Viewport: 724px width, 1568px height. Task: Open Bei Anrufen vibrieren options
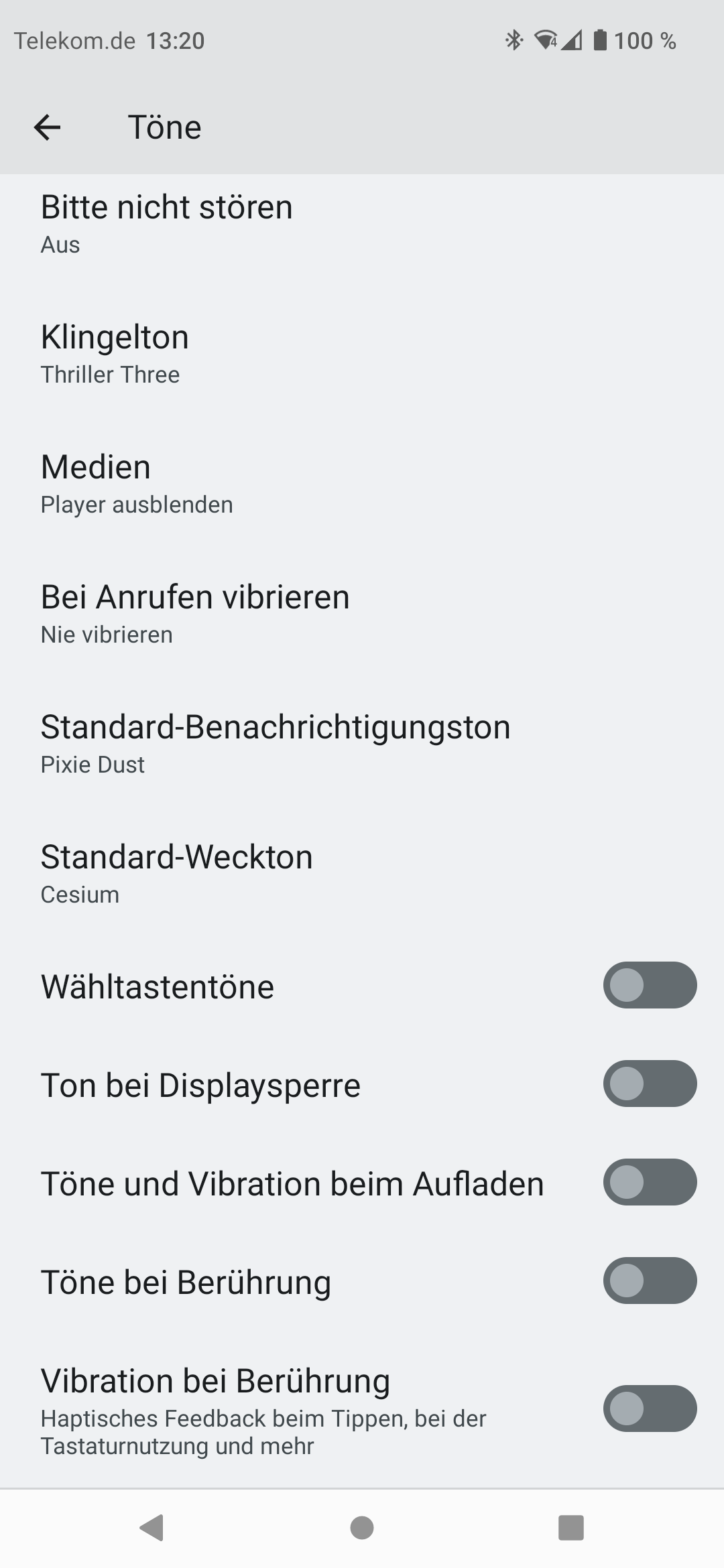click(x=362, y=614)
